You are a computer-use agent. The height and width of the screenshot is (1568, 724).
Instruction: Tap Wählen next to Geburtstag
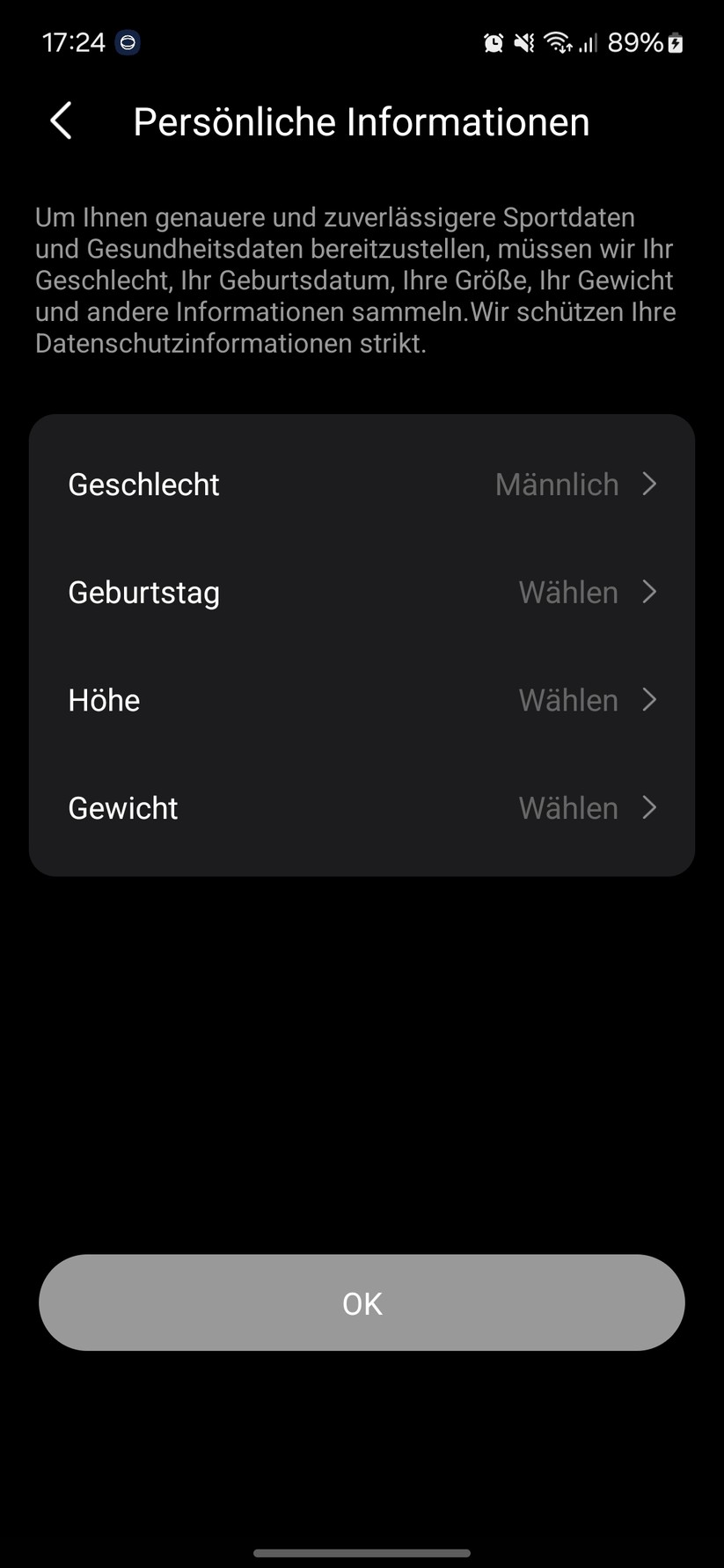click(567, 592)
